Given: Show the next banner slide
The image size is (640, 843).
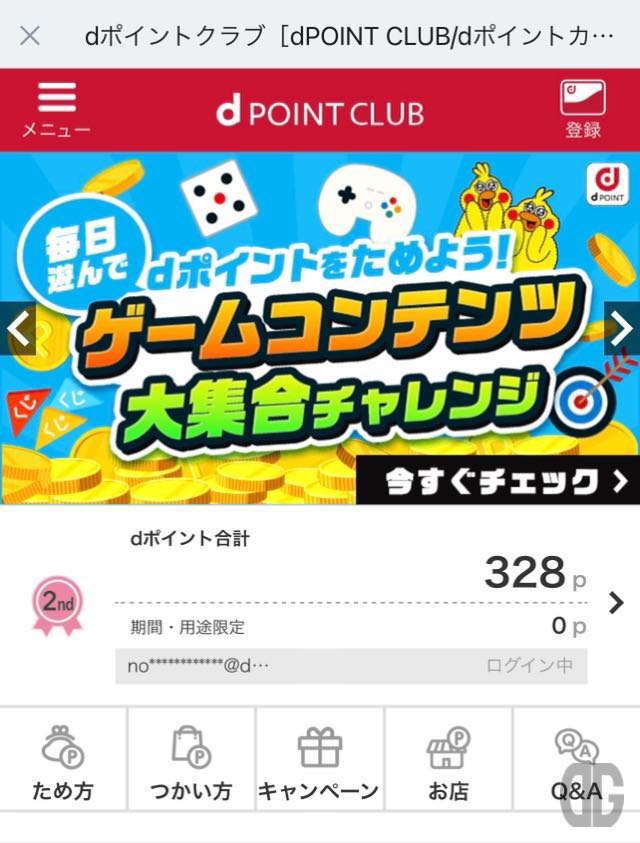Looking at the screenshot, I should coord(621,329).
